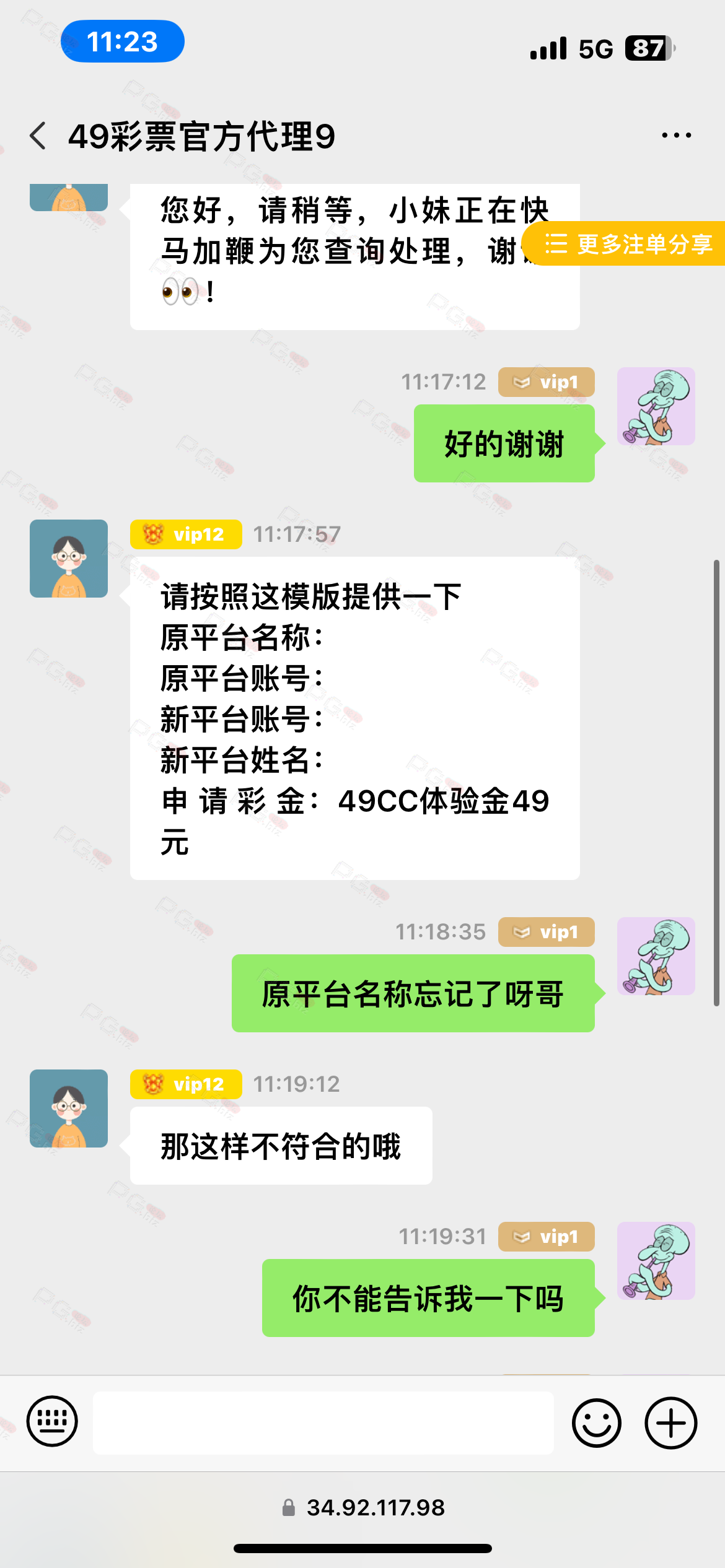Open the 更多注单分享 button
This screenshot has width=725, height=1568.
(x=627, y=244)
